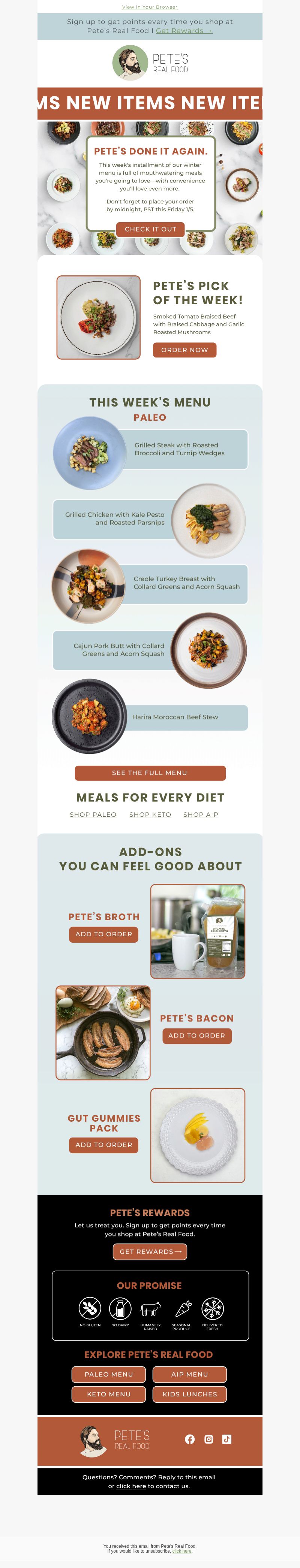Follow the Get Rewards link in top banner
The width and height of the screenshot is (300, 1568).
pyautogui.click(x=184, y=30)
